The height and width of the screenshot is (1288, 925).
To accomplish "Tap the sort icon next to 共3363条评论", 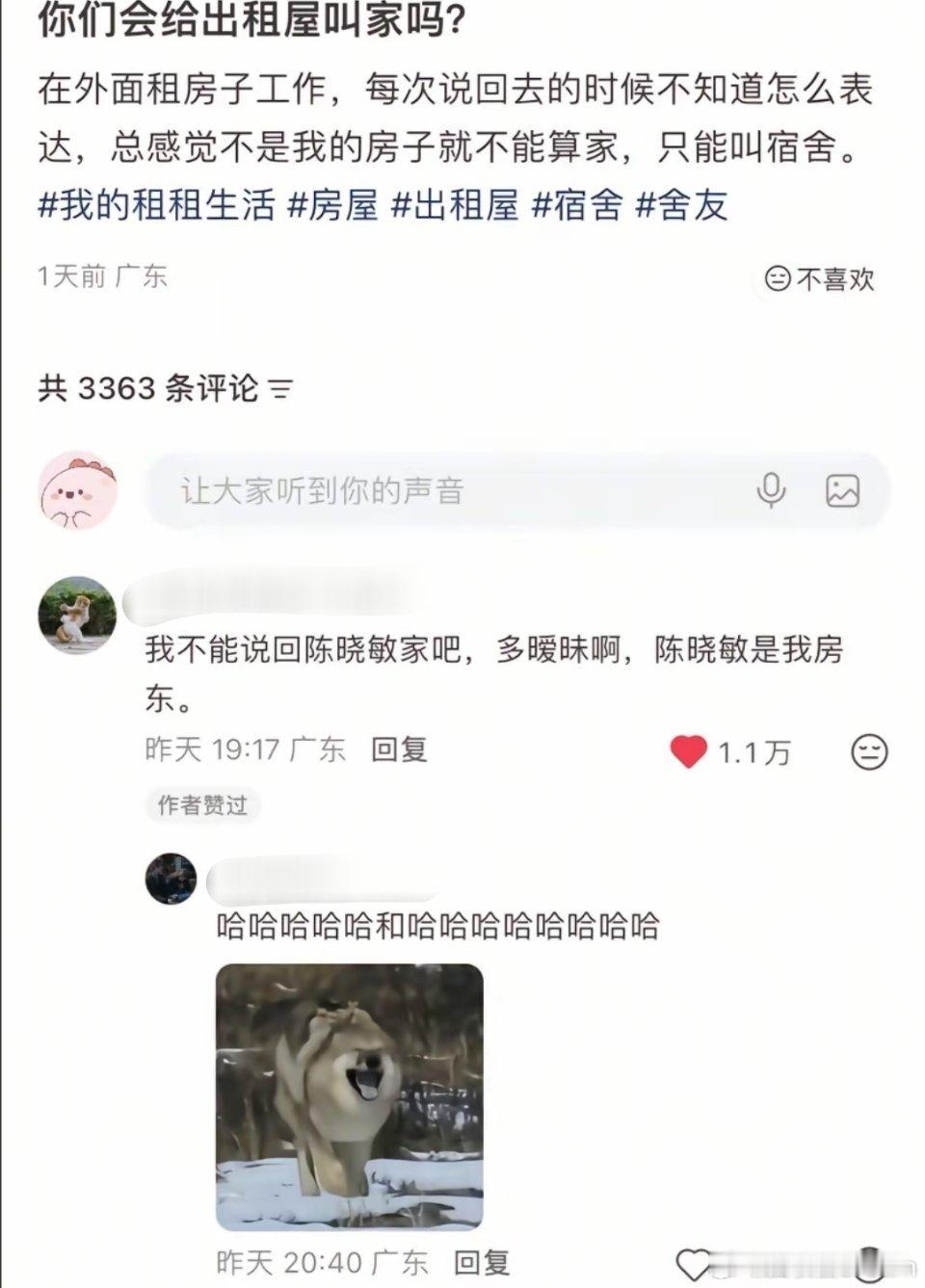I will 279,386.
